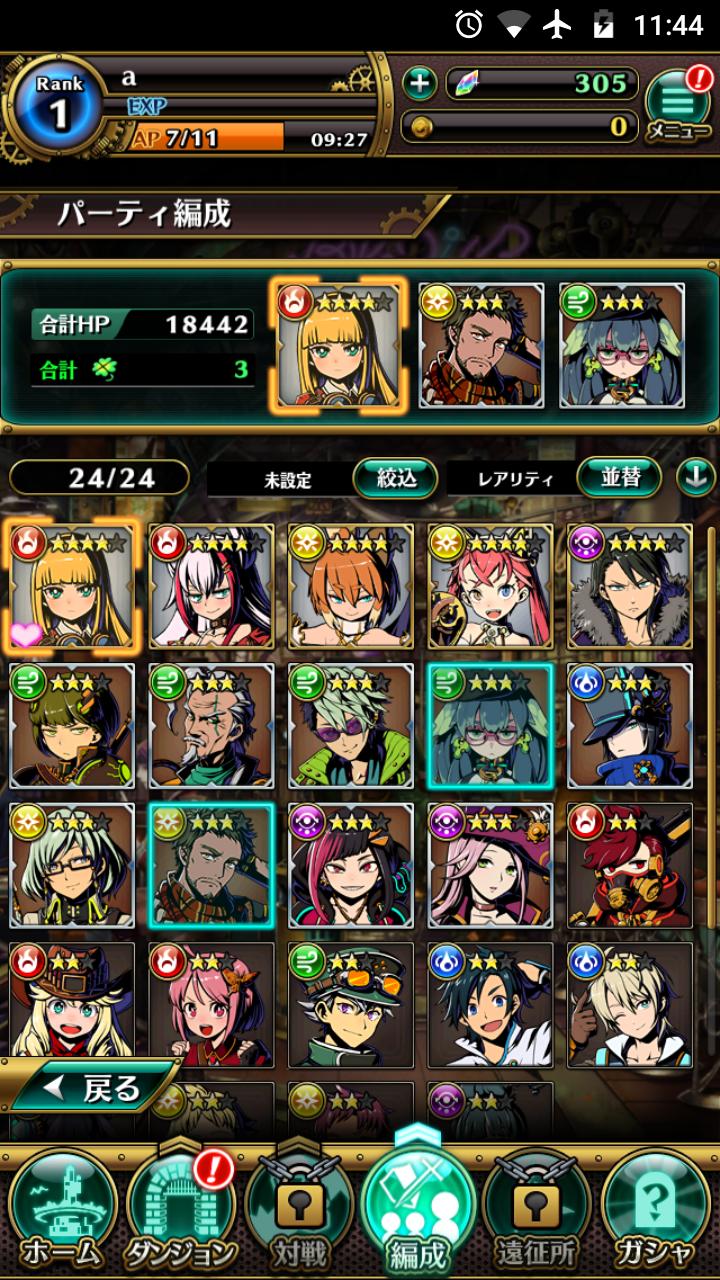
Task: Choose the orange-haired four-star light character
Action: coord(351,587)
